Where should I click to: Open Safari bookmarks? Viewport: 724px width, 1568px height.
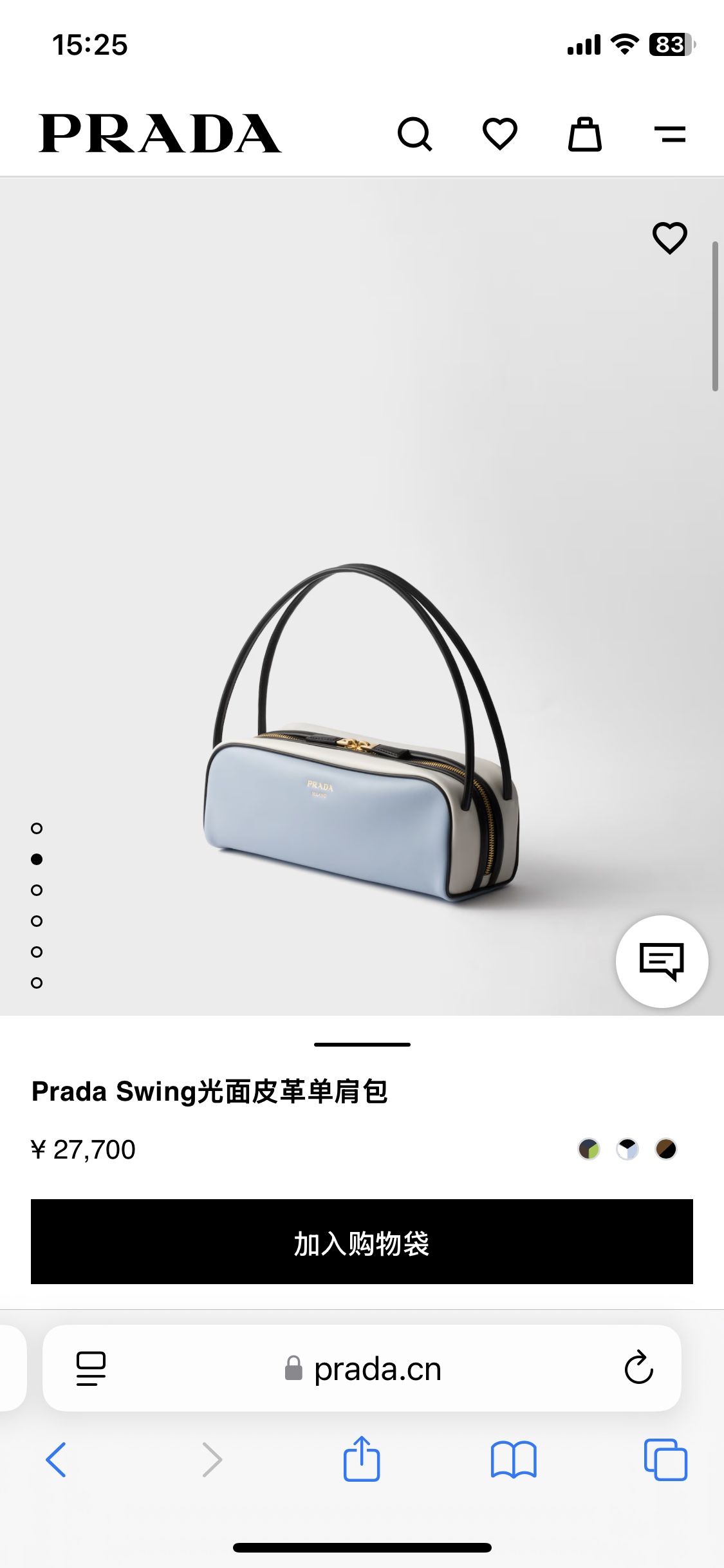[513, 1459]
